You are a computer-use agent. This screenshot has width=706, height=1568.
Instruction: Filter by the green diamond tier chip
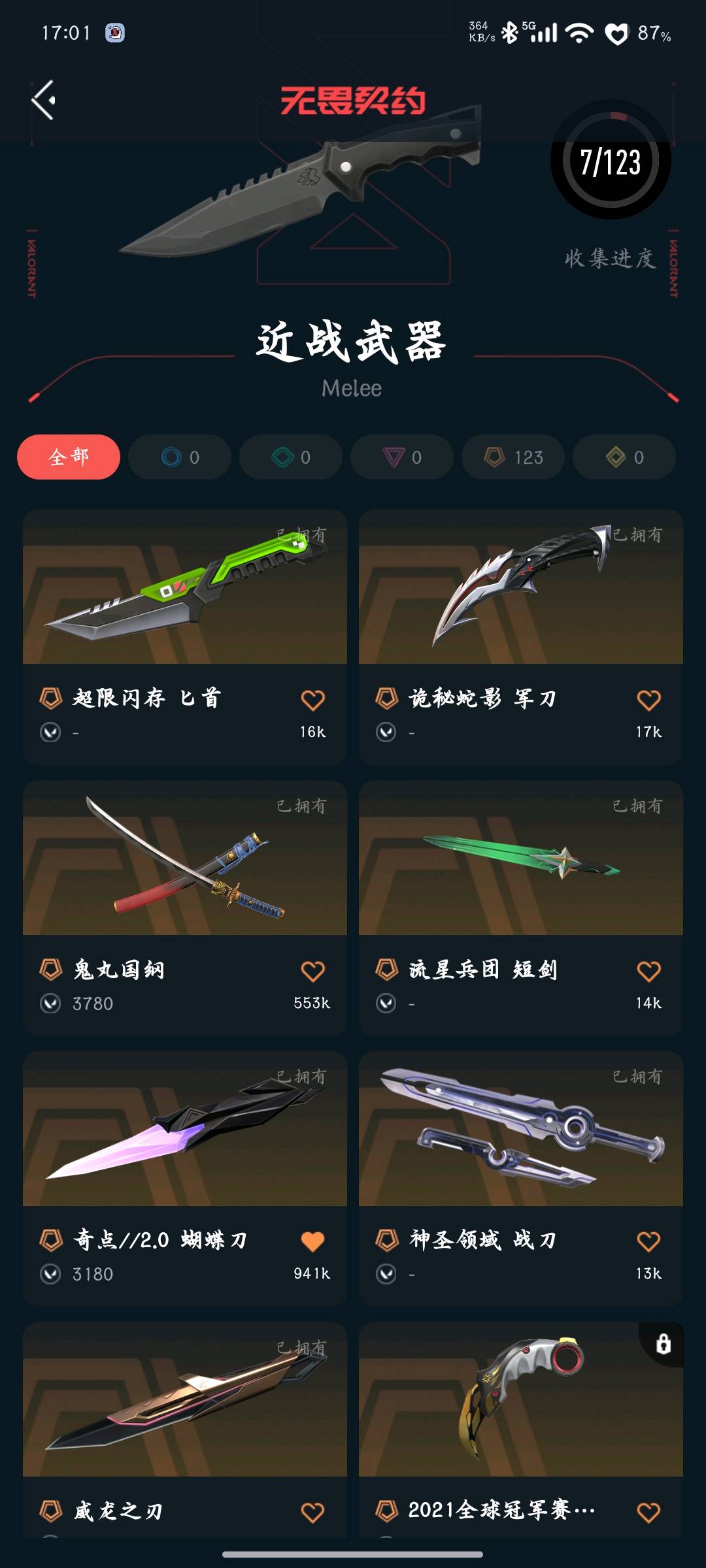tap(291, 457)
